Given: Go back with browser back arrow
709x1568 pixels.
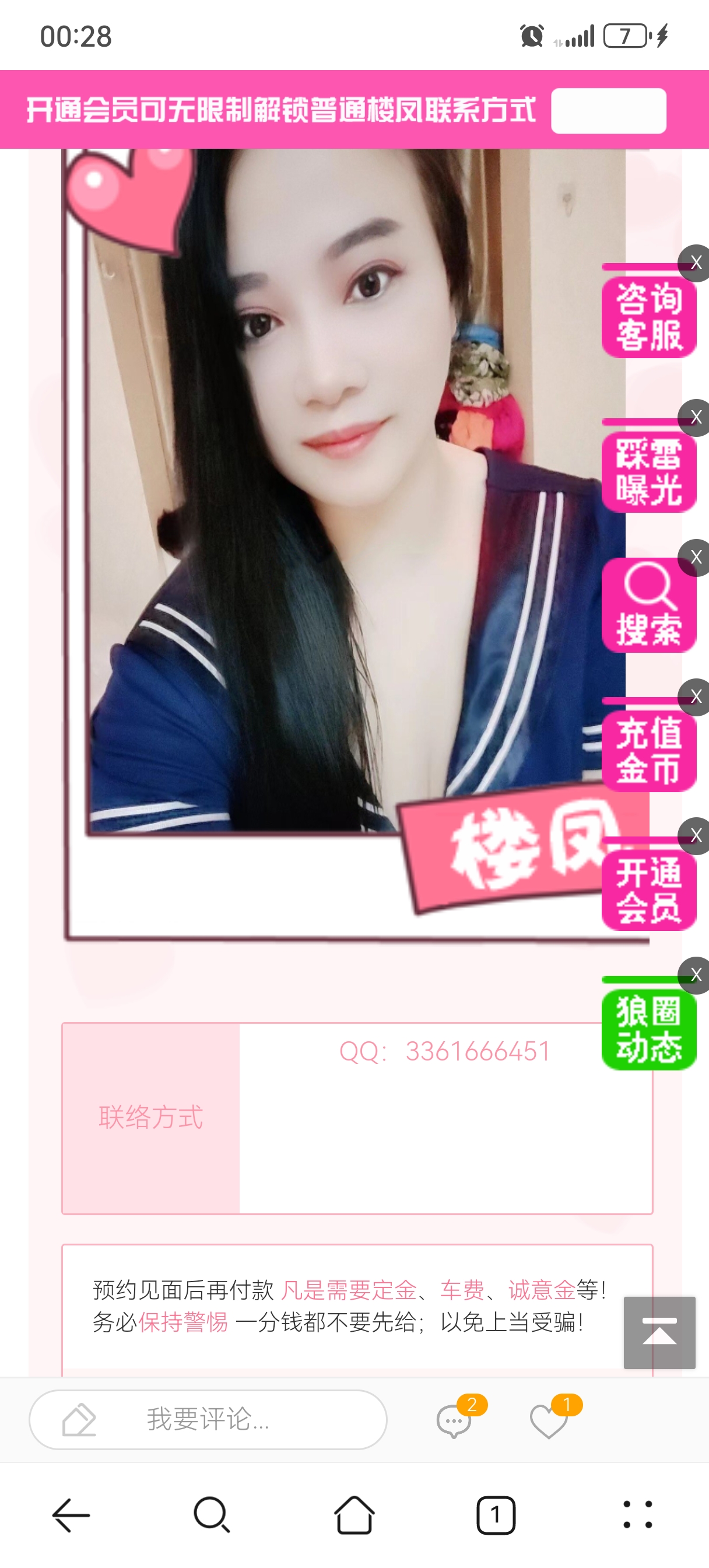Looking at the screenshot, I should pyautogui.click(x=71, y=1514).
